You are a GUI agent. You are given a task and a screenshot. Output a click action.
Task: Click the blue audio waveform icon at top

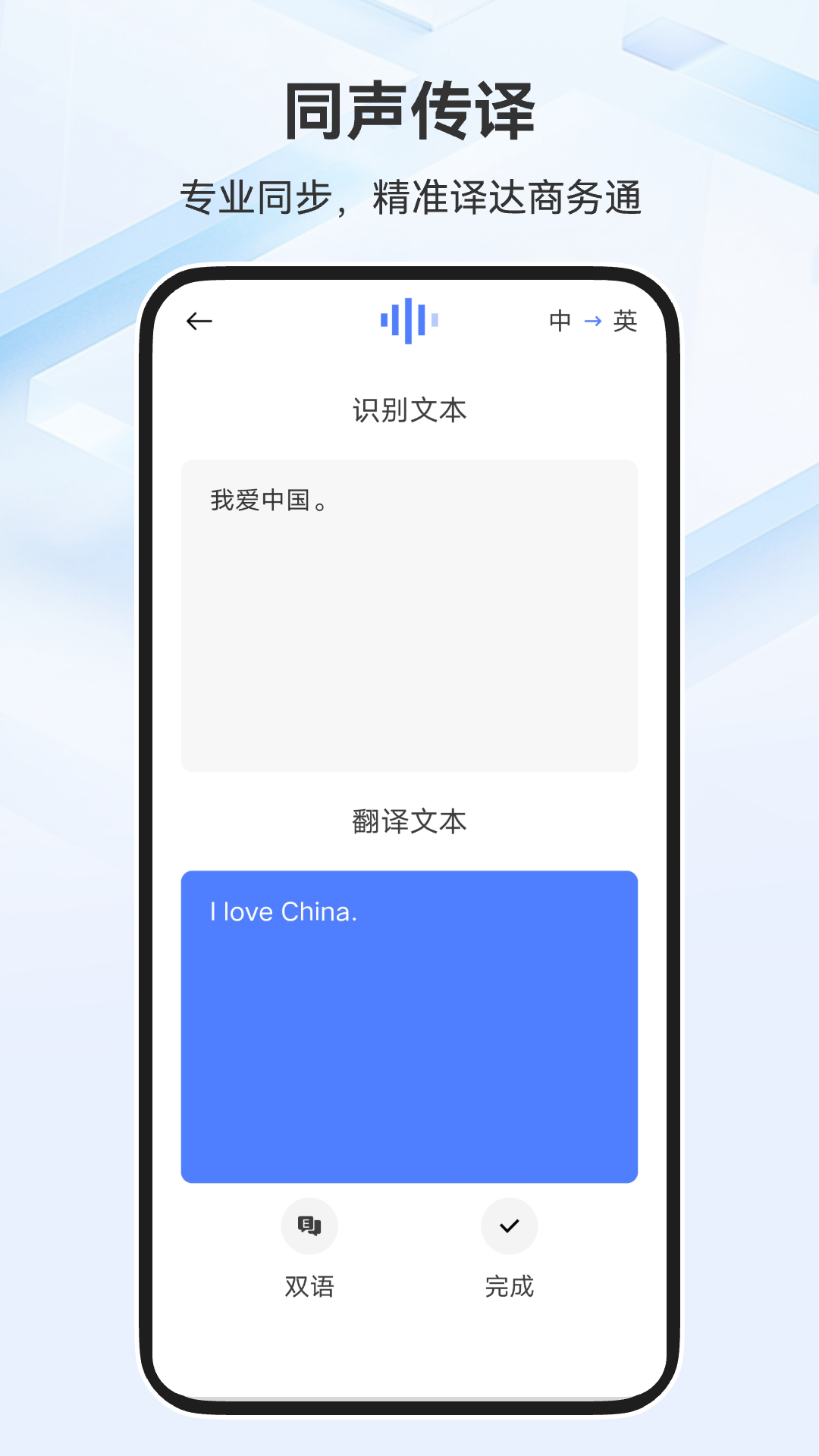point(409,321)
